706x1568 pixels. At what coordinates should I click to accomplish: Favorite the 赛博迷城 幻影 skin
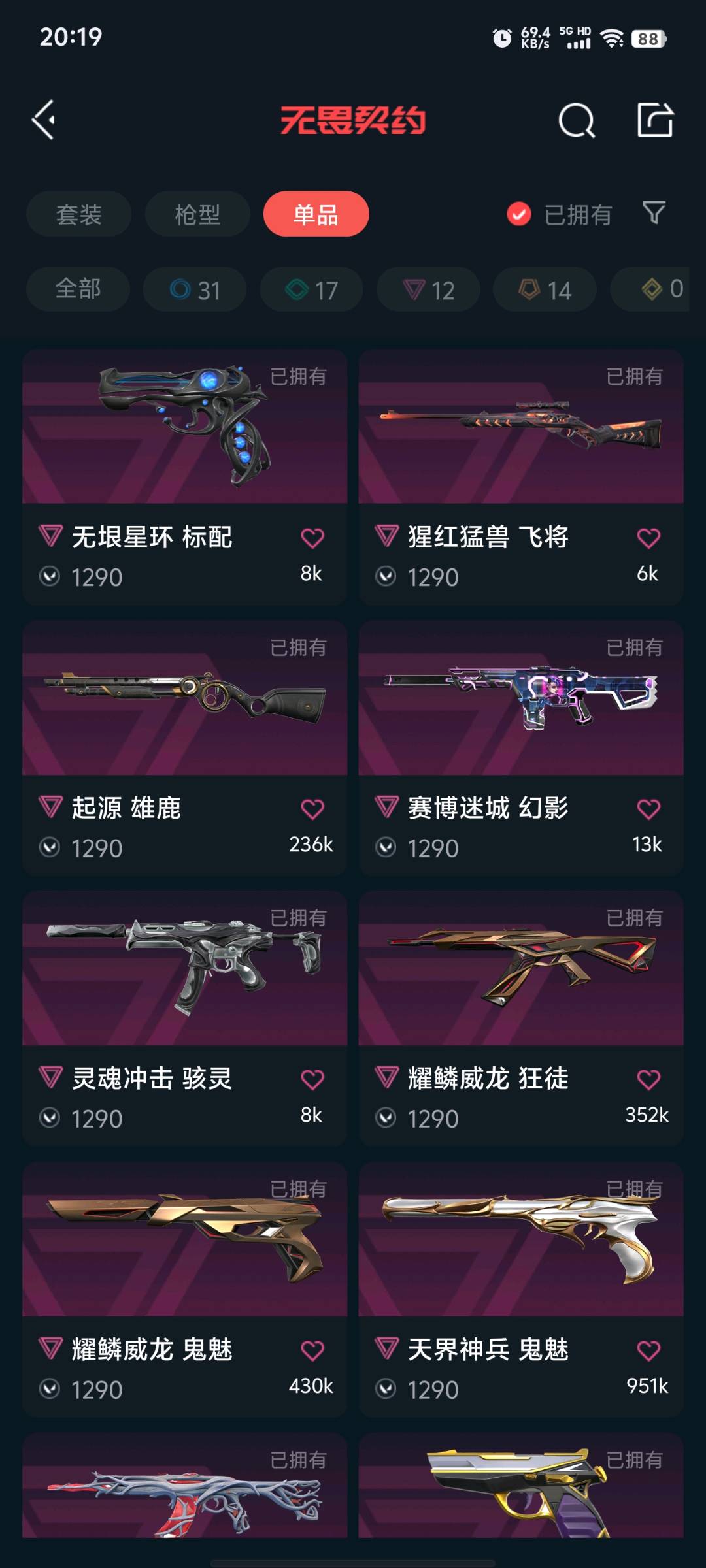click(648, 809)
